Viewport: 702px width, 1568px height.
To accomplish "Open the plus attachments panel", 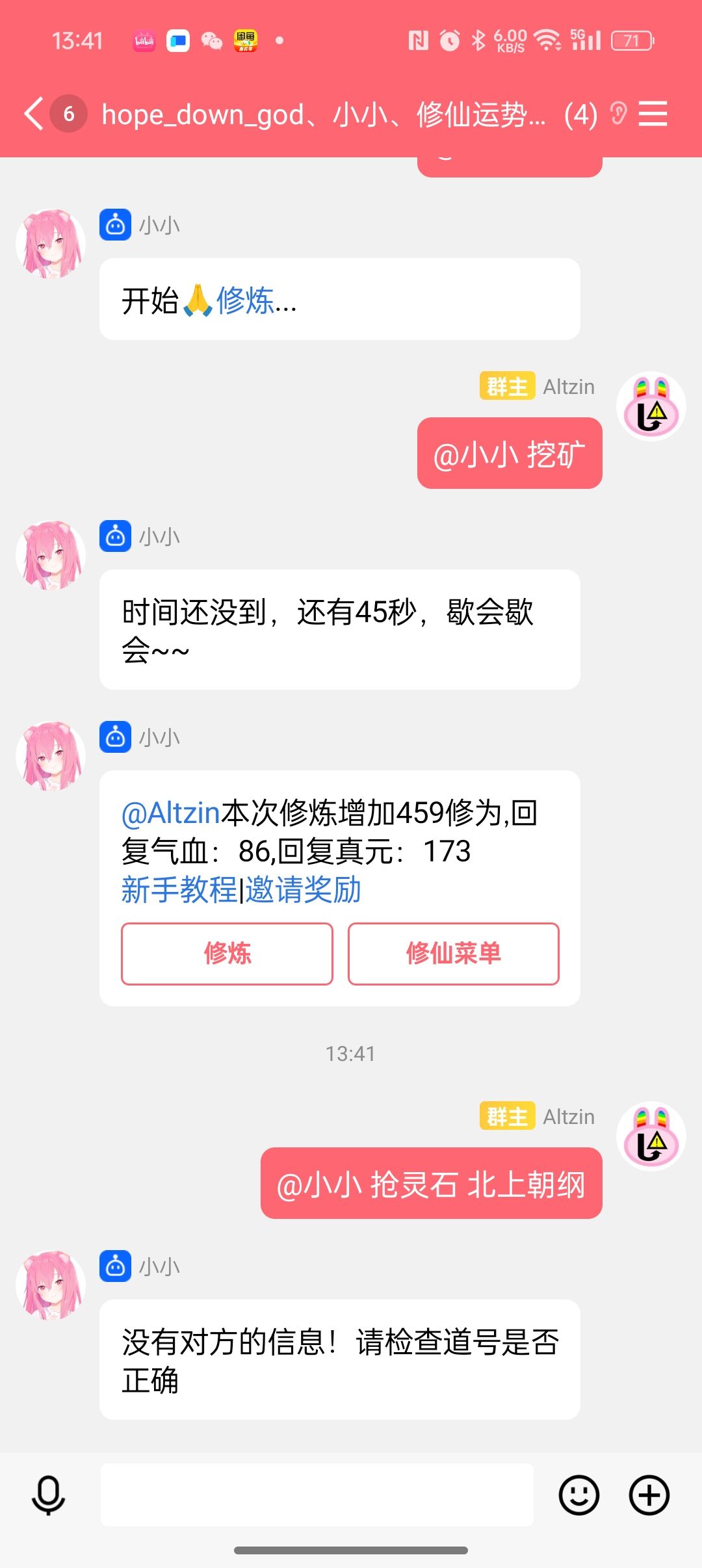I will (x=649, y=1495).
